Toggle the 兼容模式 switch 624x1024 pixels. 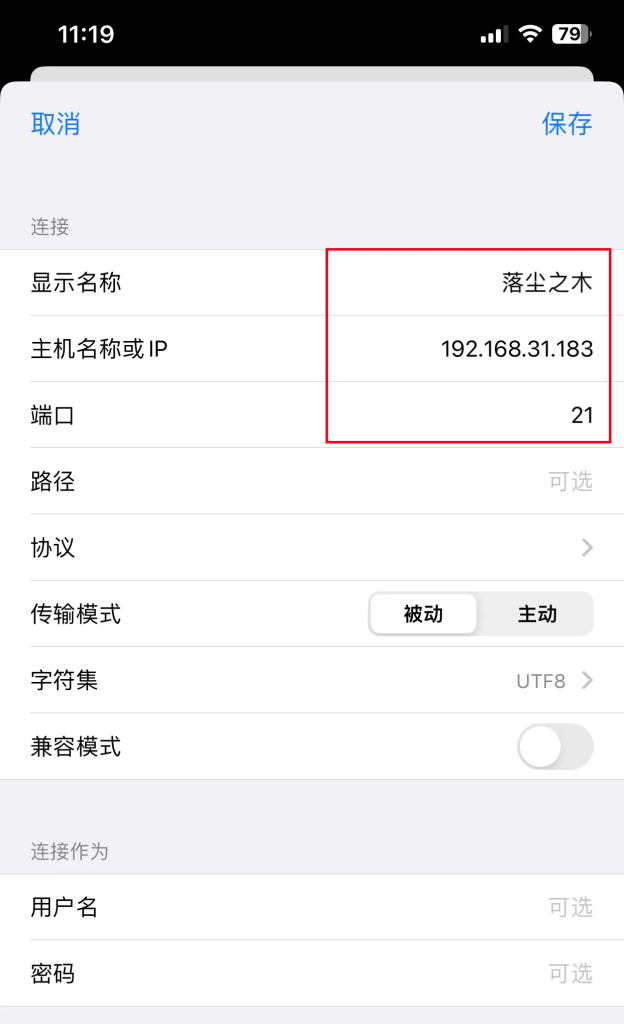click(555, 746)
